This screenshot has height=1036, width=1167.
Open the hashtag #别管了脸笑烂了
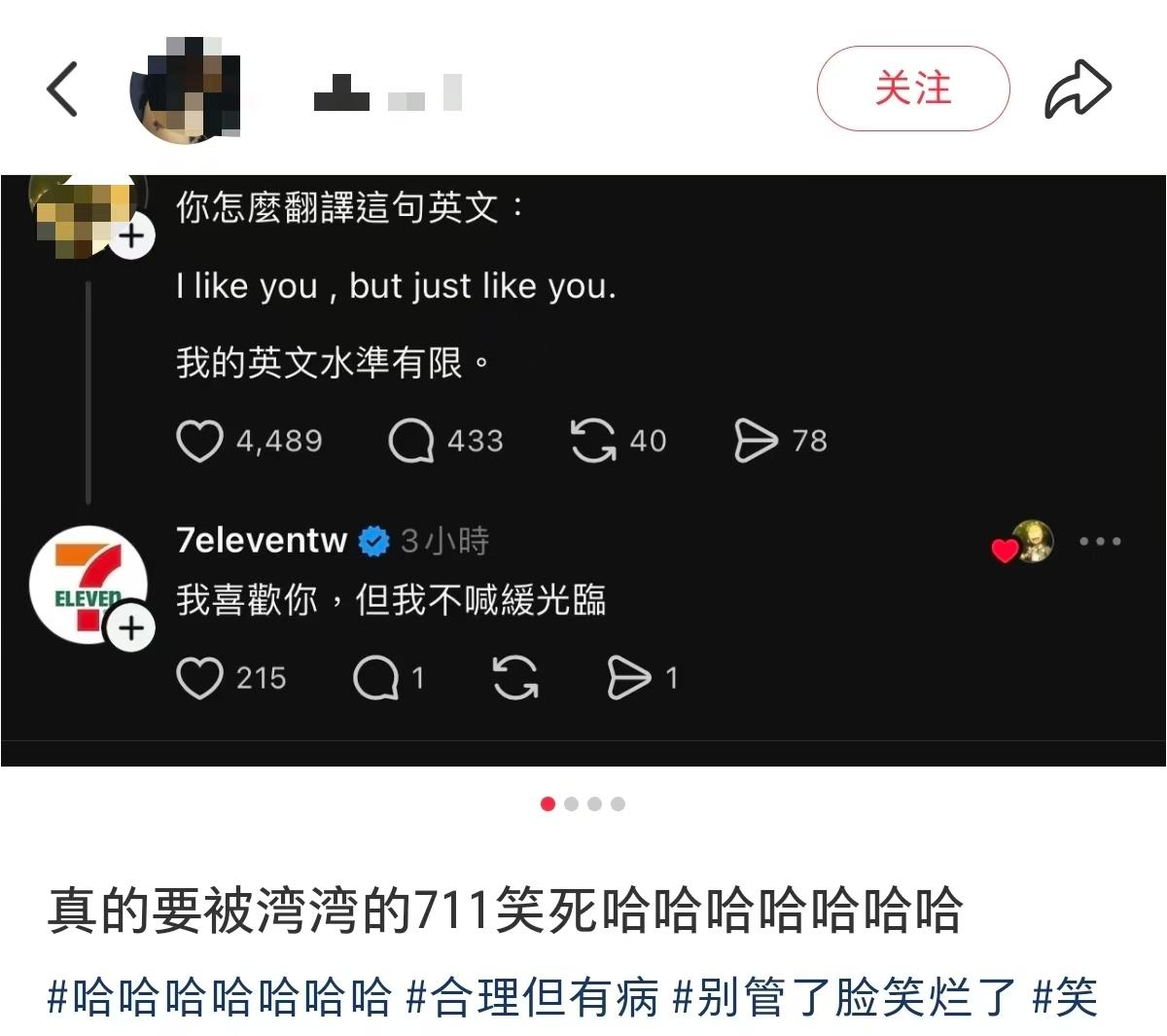coord(844,998)
